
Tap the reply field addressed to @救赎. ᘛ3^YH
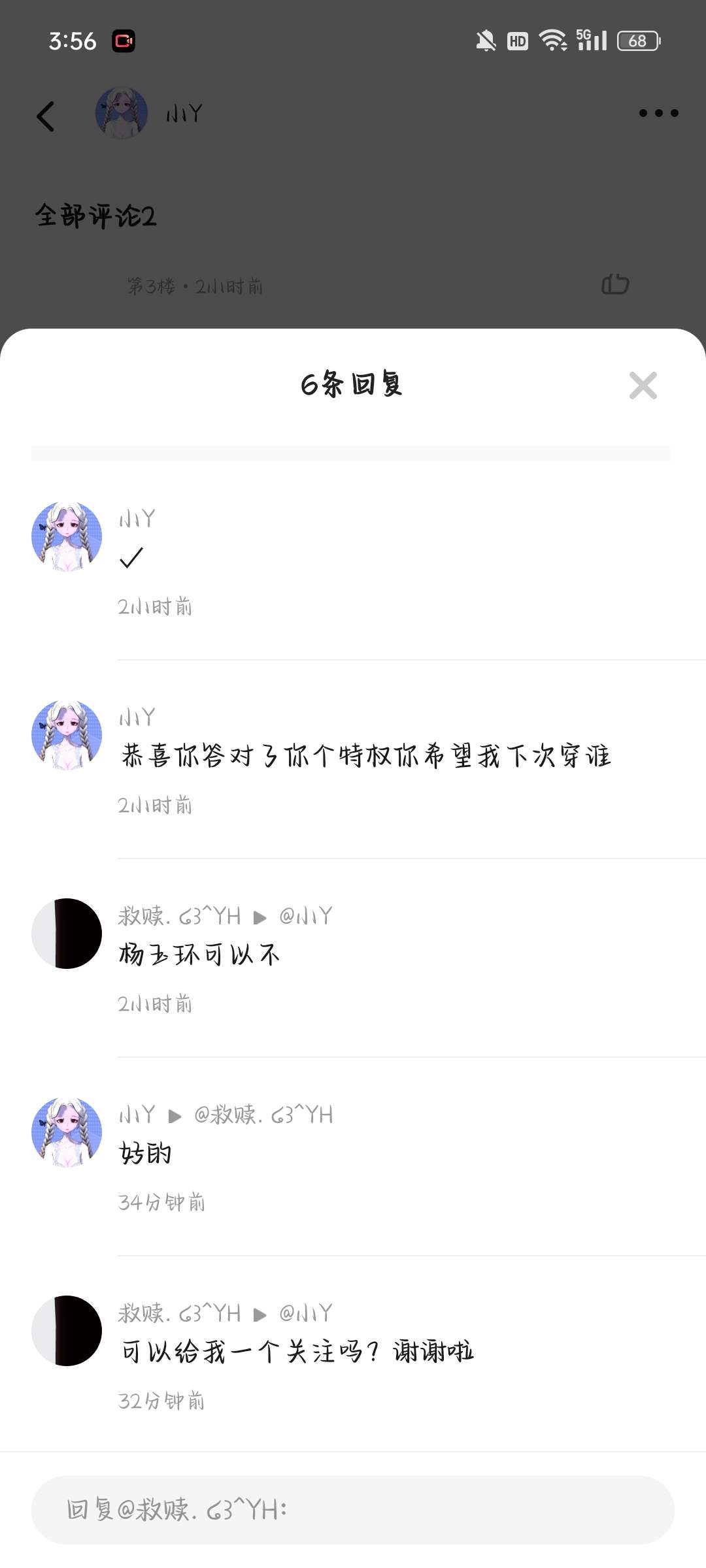tap(353, 1510)
